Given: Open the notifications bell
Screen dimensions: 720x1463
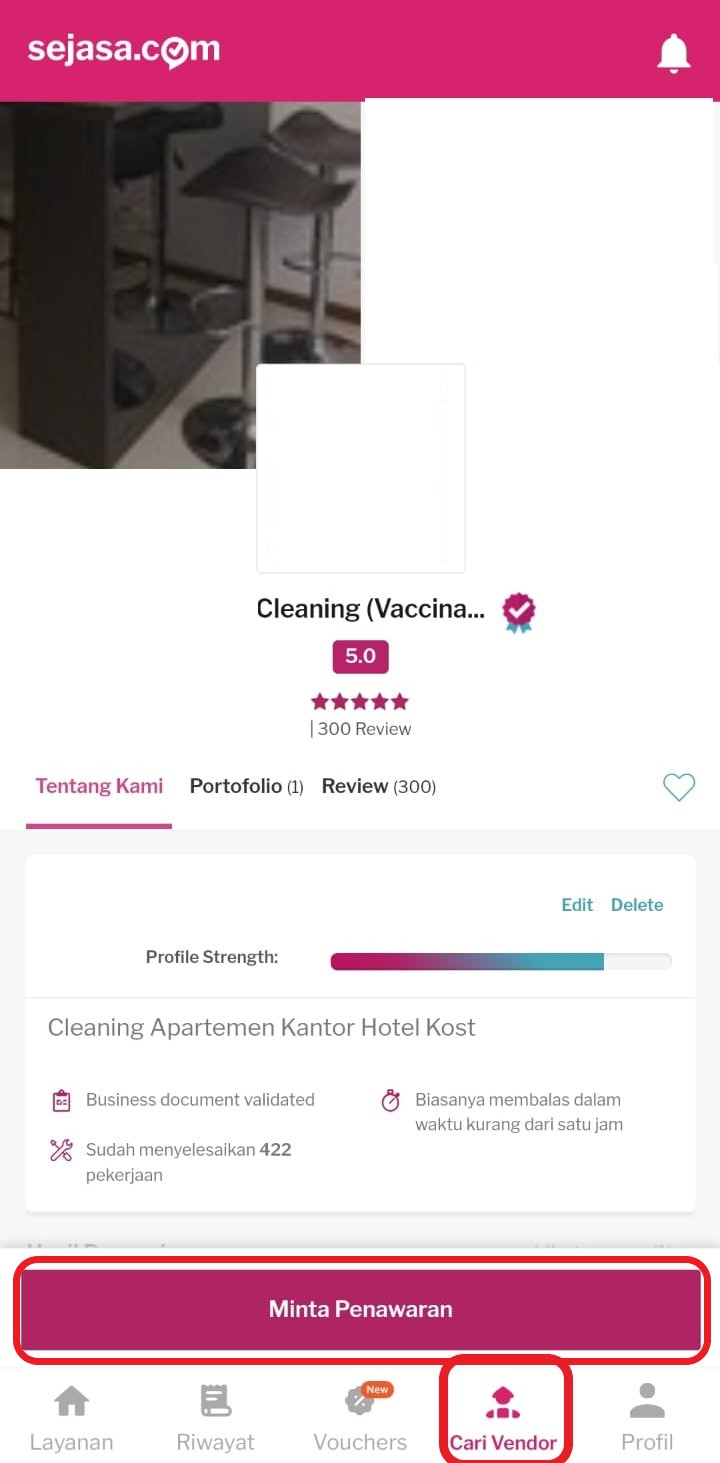Looking at the screenshot, I should point(673,52).
